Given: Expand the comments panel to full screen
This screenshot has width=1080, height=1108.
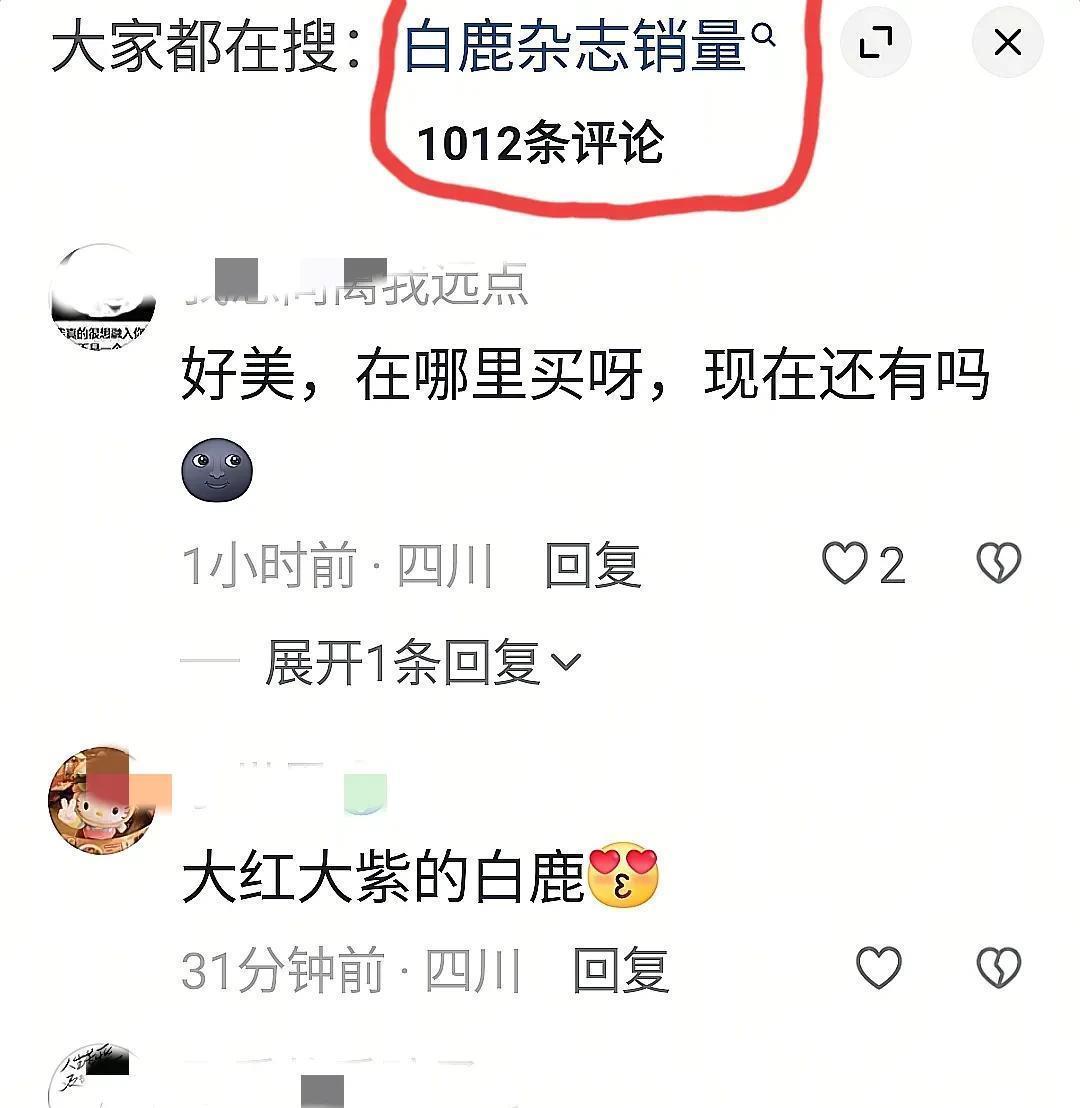Looking at the screenshot, I should click(875, 43).
